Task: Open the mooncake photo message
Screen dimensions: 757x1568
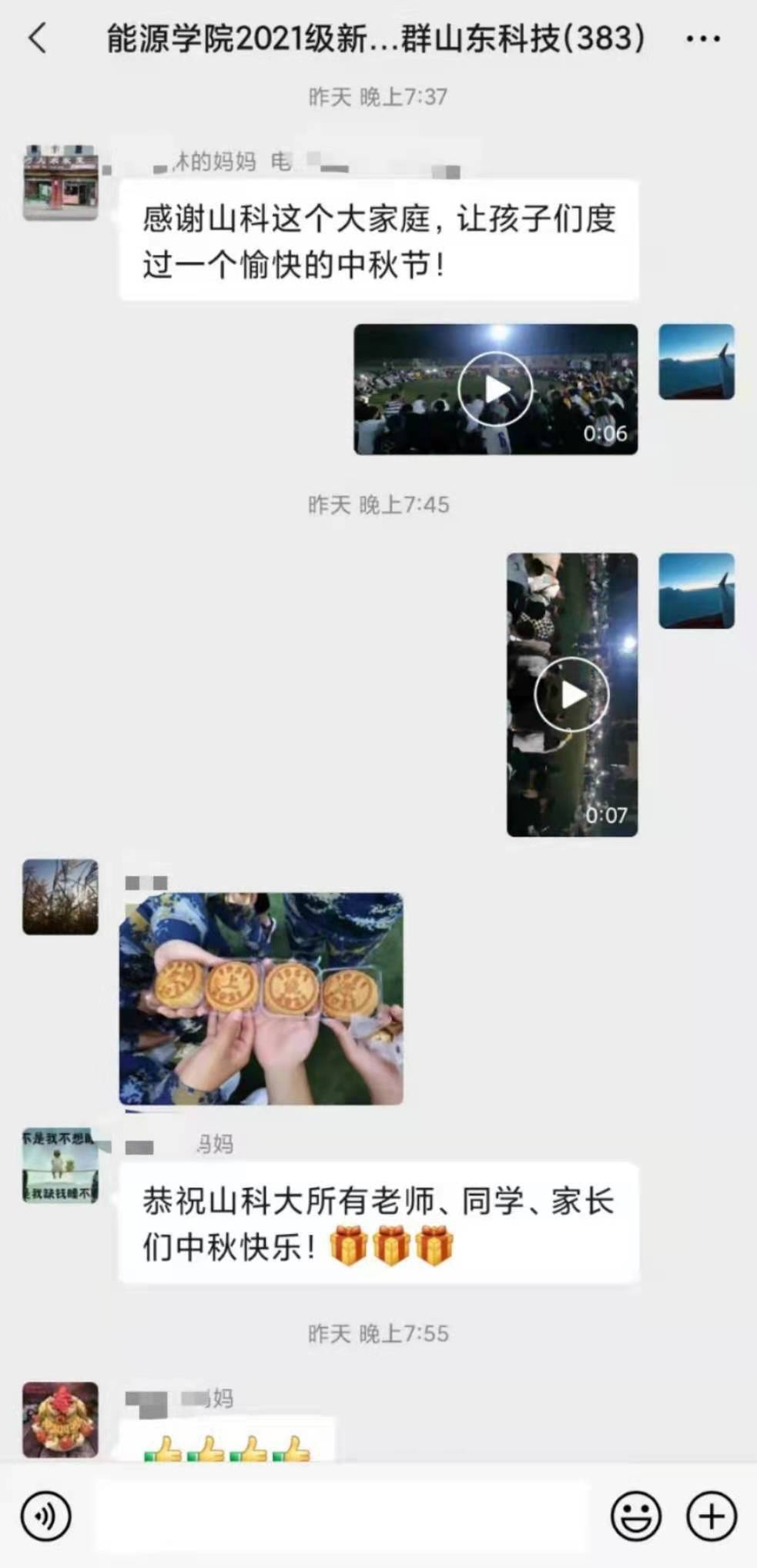Action: click(261, 998)
